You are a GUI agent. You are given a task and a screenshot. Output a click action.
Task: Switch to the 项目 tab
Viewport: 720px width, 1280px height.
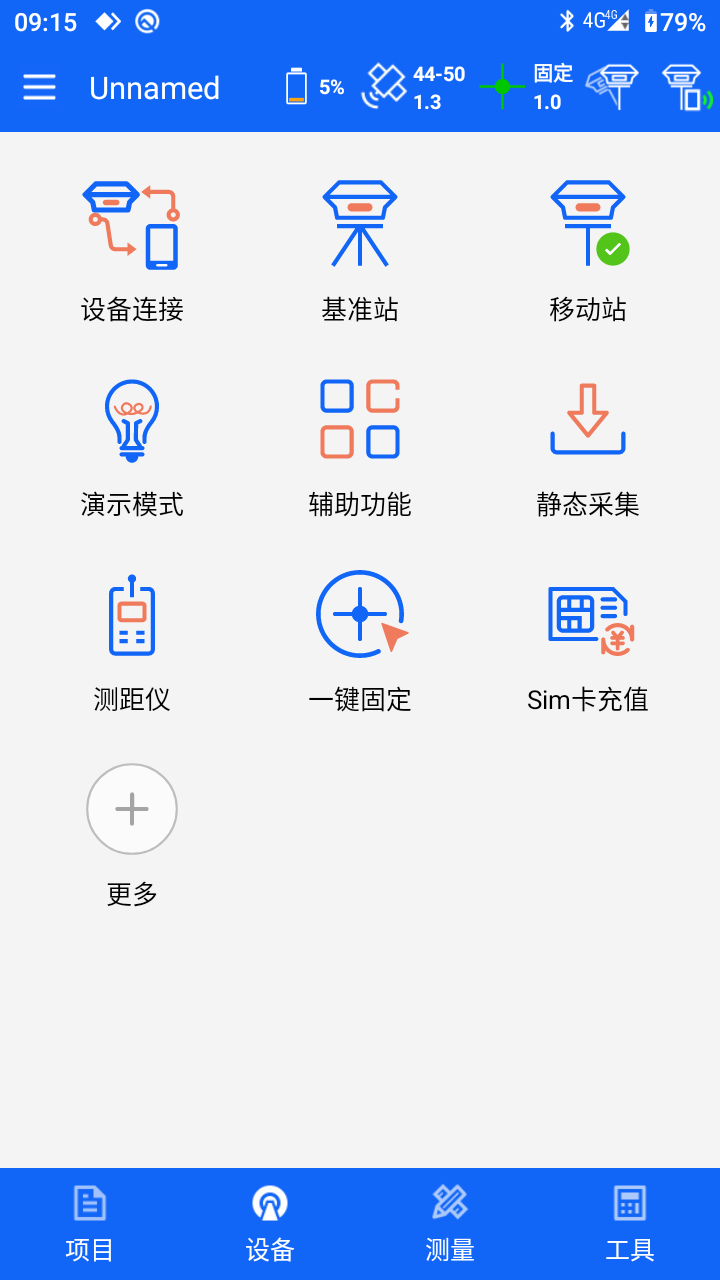coord(90,1224)
